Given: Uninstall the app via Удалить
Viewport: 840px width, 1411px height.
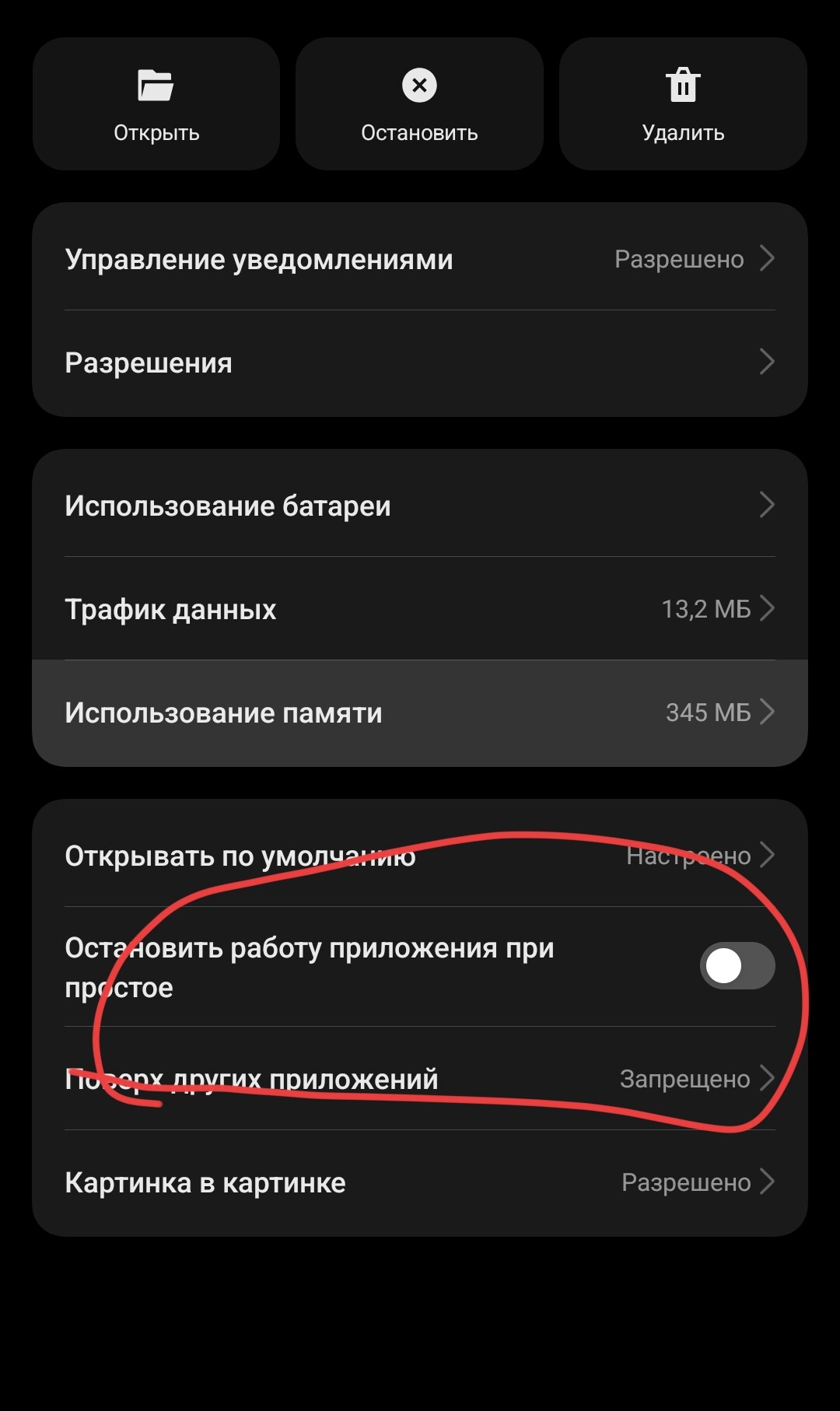Looking at the screenshot, I should (683, 104).
